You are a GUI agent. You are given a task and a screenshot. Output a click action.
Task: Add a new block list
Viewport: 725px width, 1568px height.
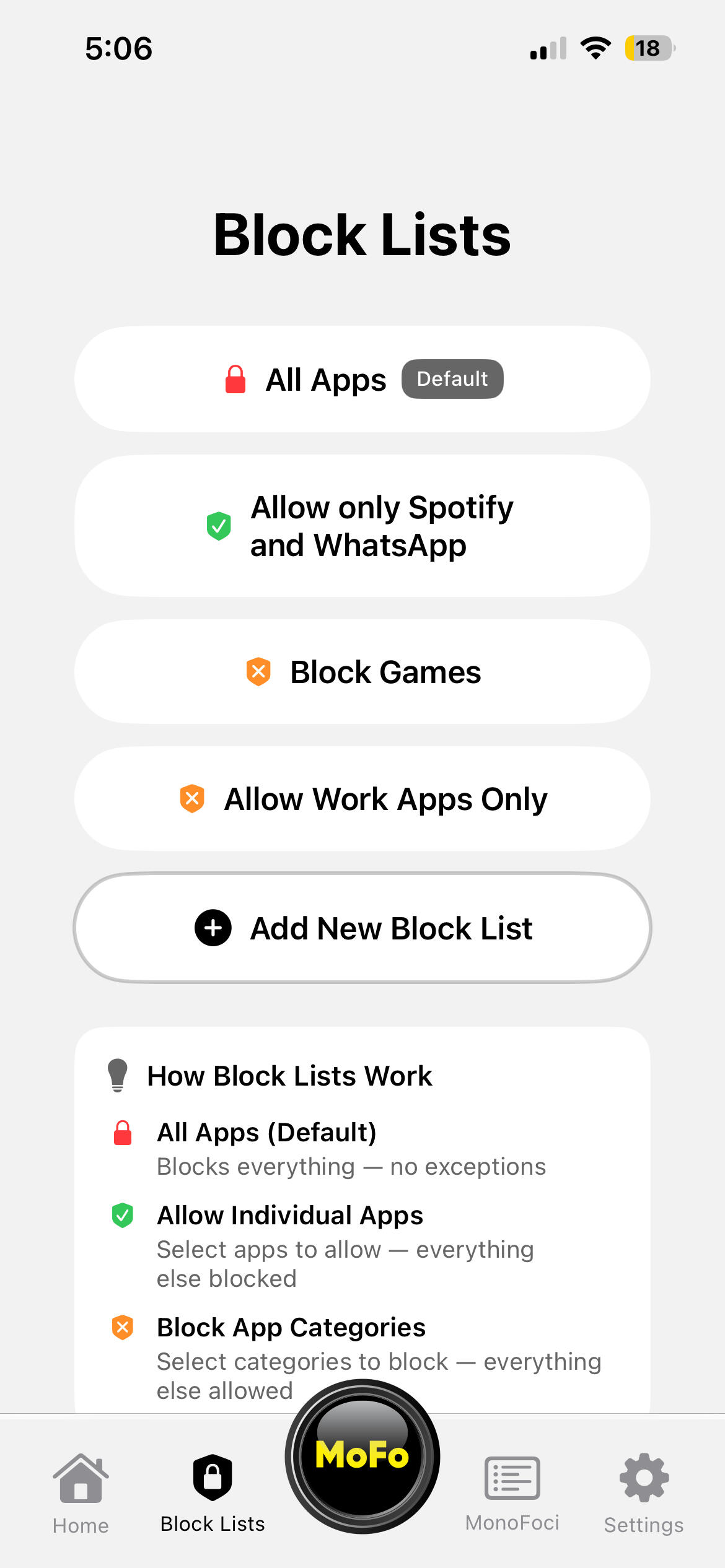[362, 928]
